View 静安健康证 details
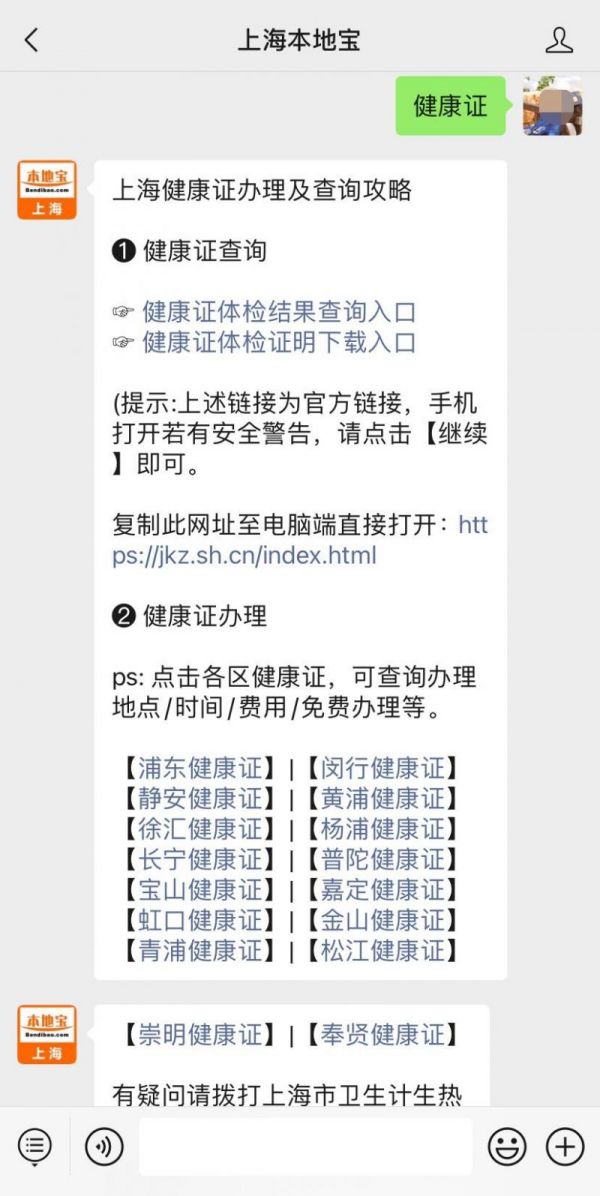Screen dimensions: 600x1196 pos(198,798)
